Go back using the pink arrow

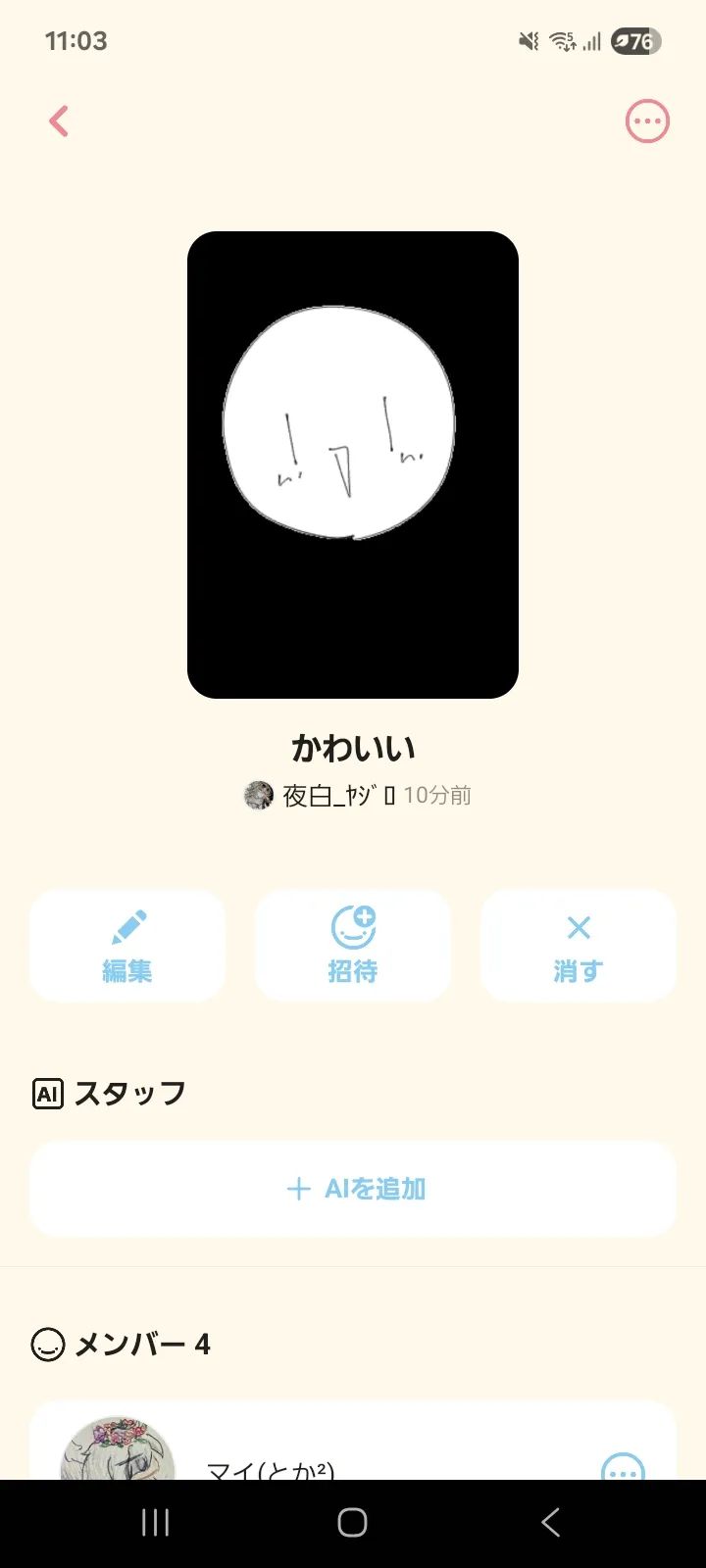tap(59, 122)
